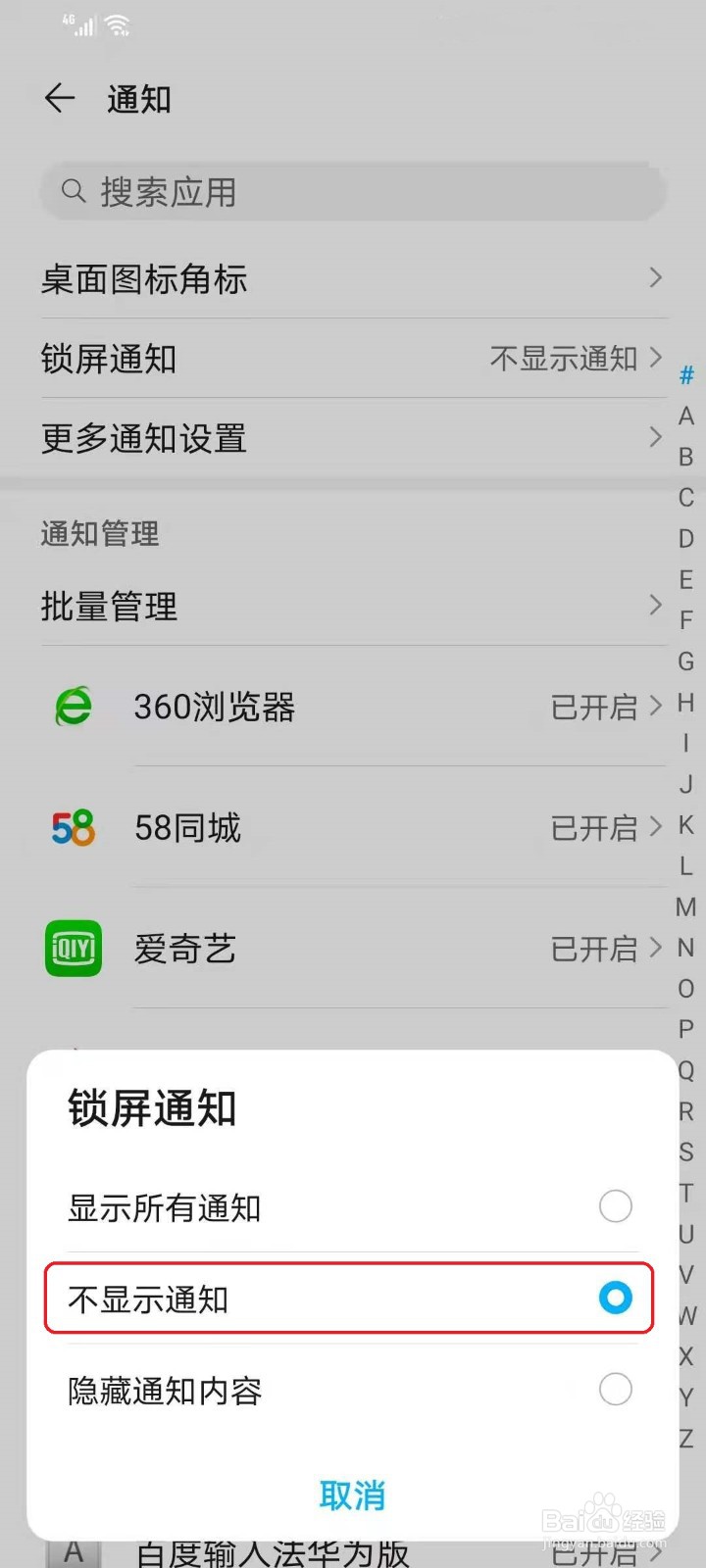This screenshot has height=1568, width=706.
Task: Tap the iQIYI green logo
Action: pos(73,948)
